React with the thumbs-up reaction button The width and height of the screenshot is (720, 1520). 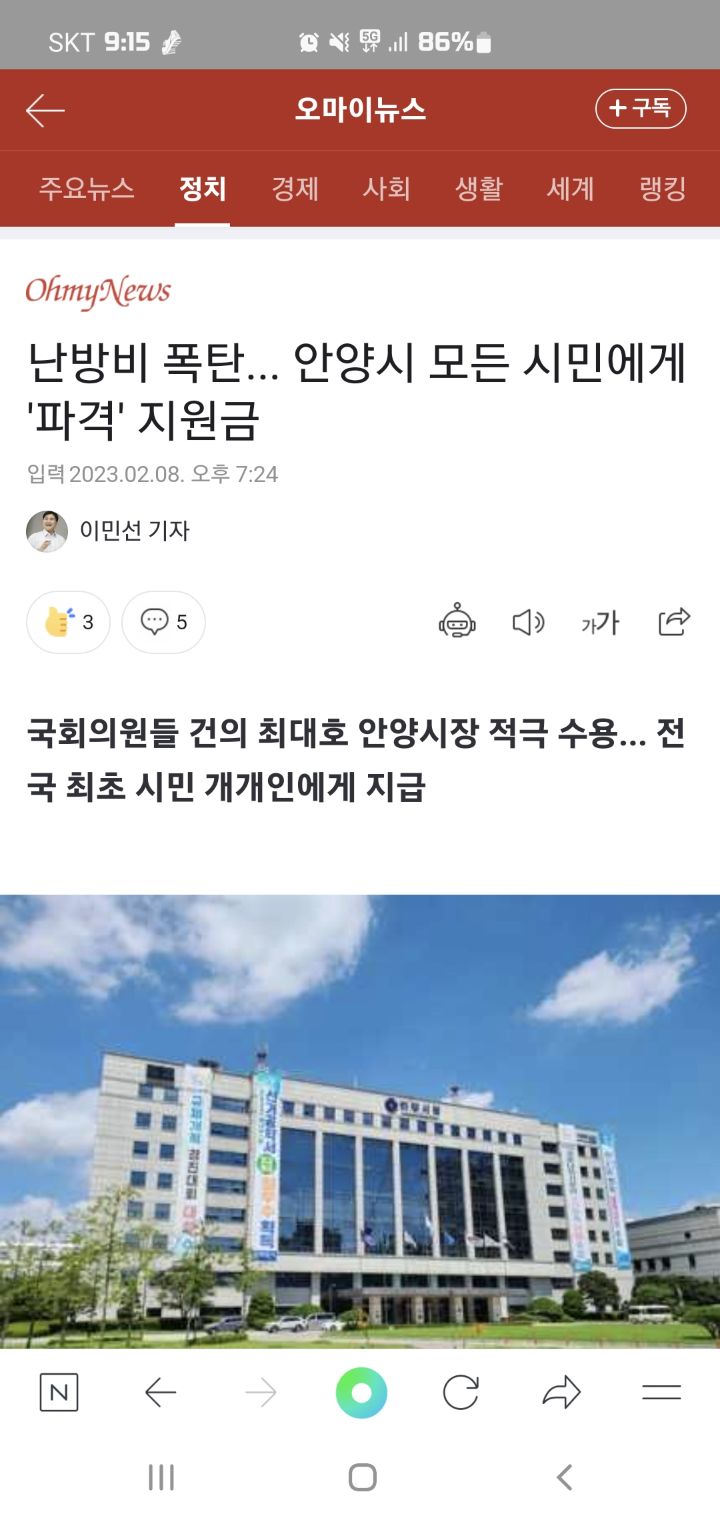pyautogui.click(x=68, y=622)
